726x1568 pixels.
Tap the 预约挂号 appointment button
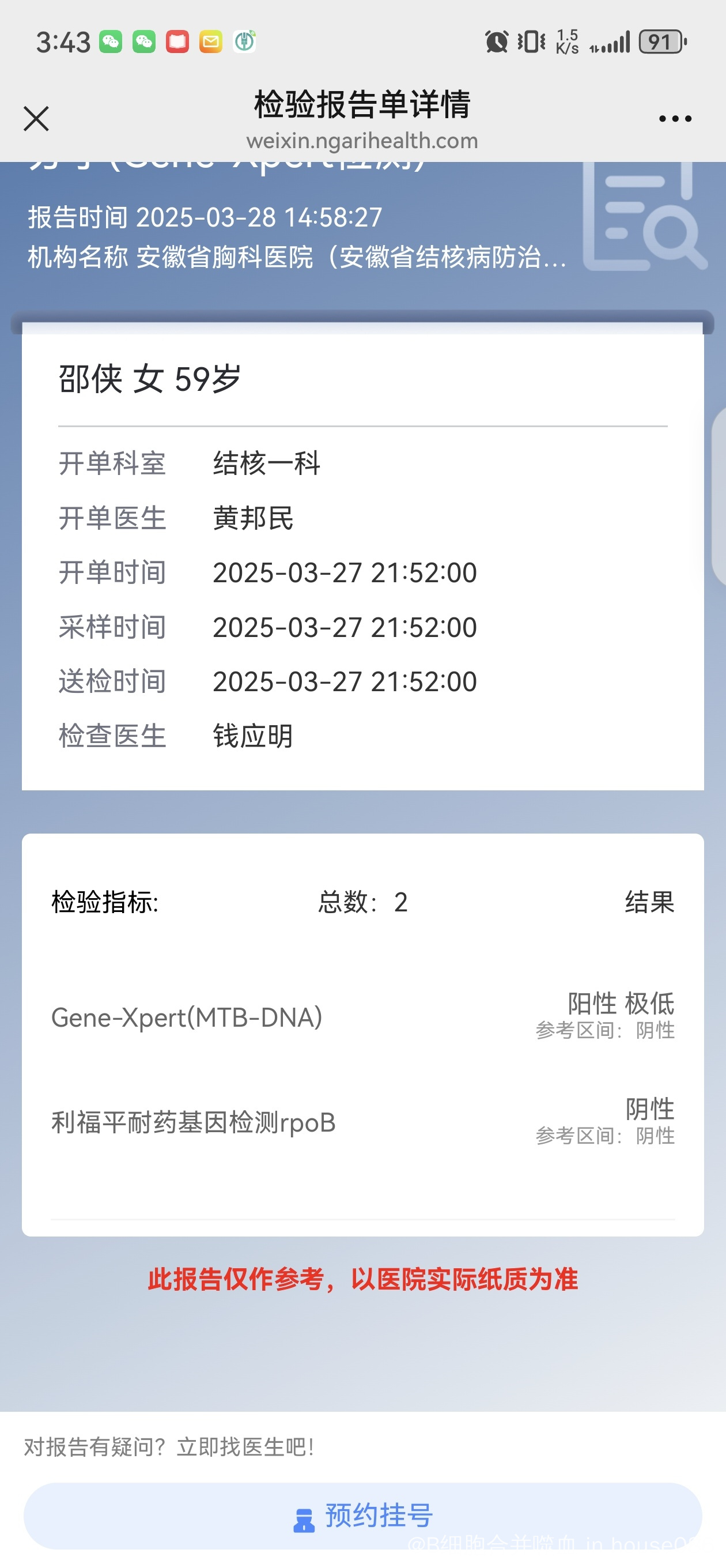point(362,1515)
